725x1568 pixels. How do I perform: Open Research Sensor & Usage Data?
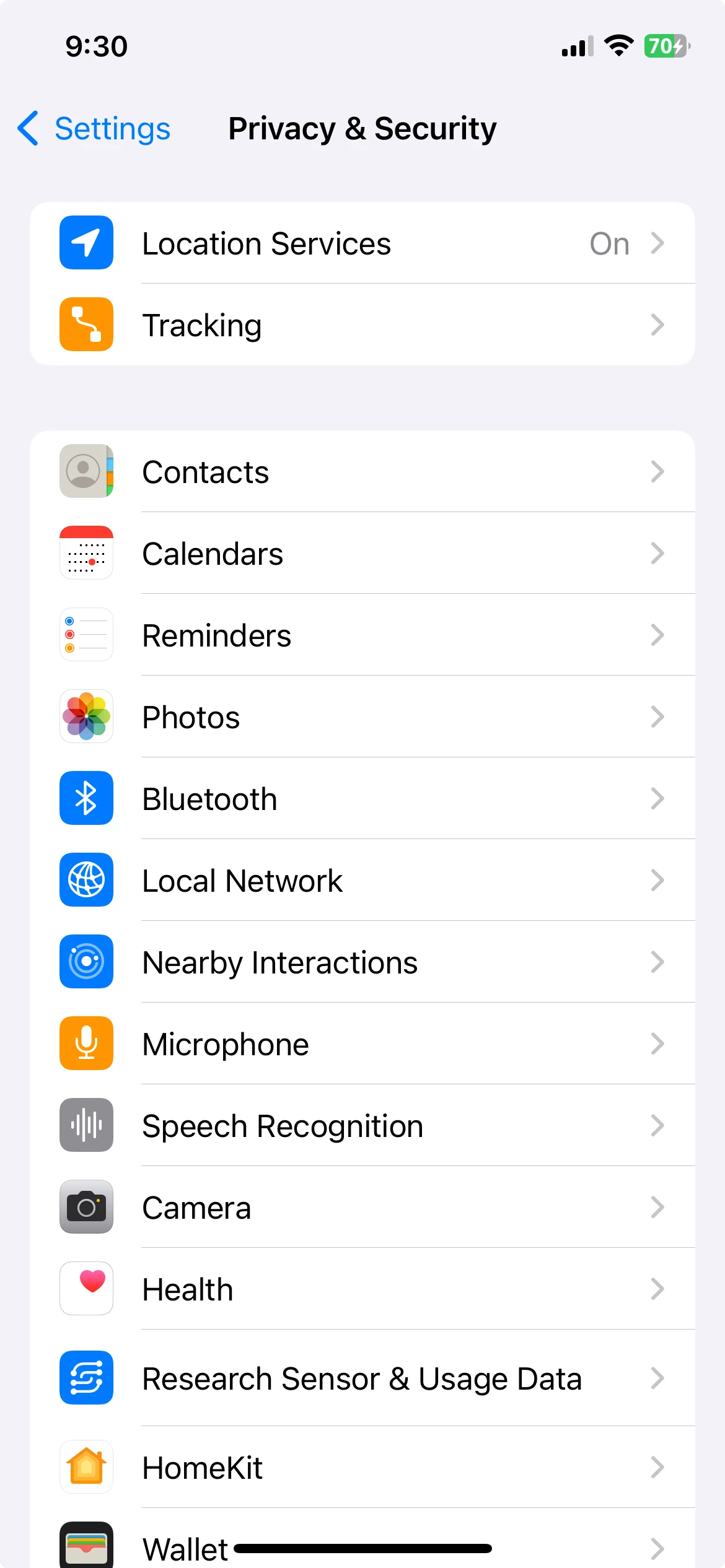(362, 1379)
